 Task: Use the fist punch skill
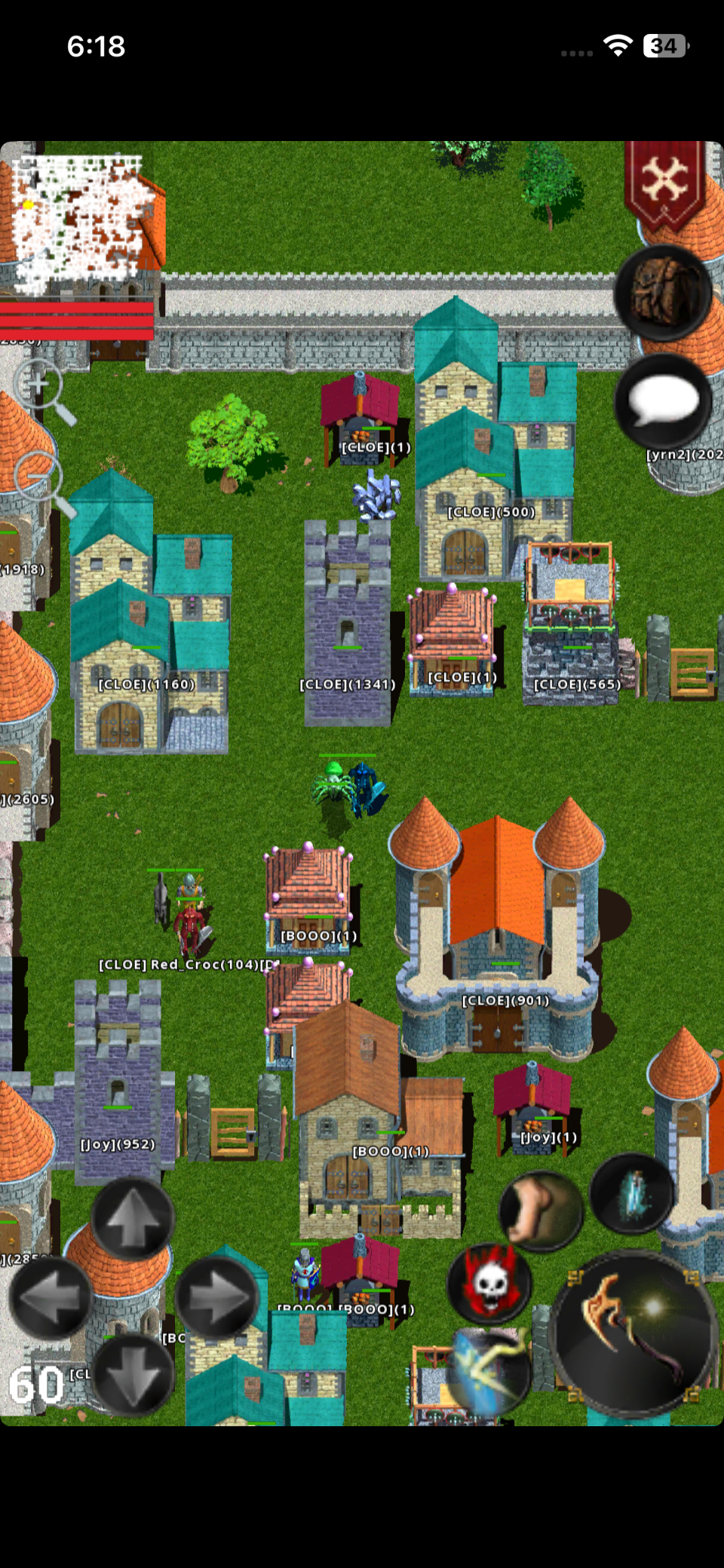click(x=540, y=1211)
